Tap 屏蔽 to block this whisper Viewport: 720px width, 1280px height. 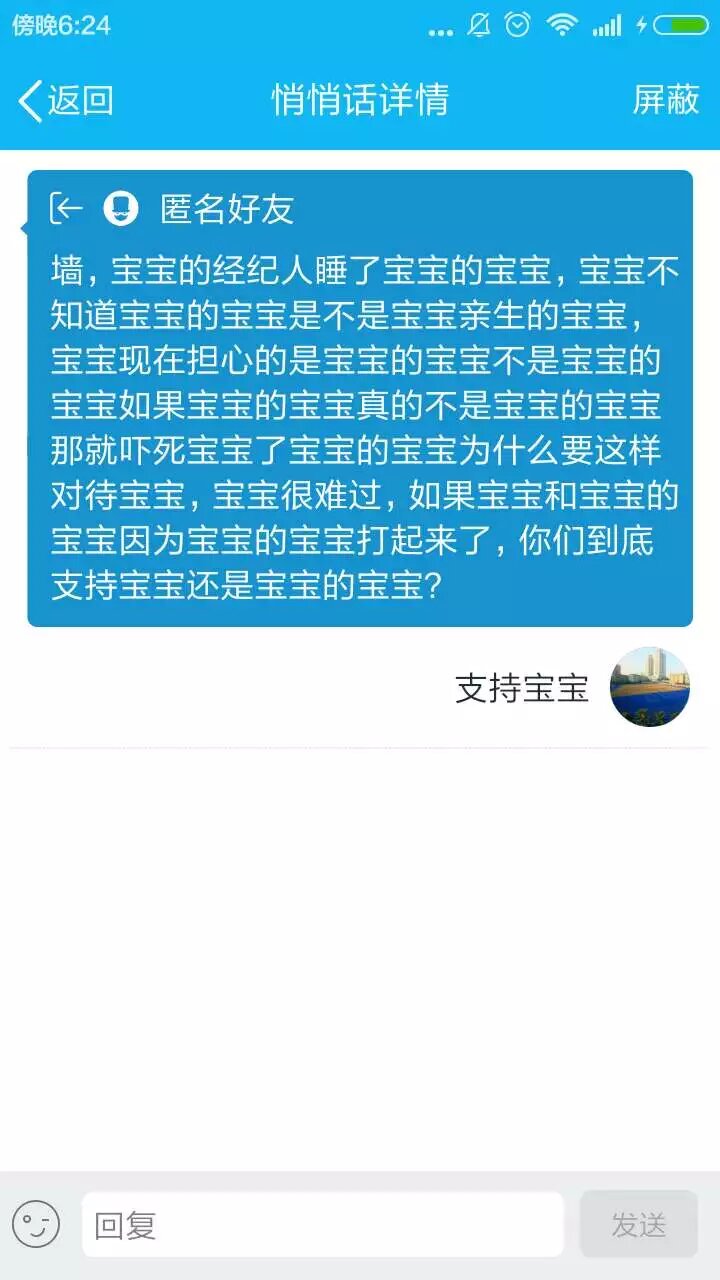(x=665, y=100)
